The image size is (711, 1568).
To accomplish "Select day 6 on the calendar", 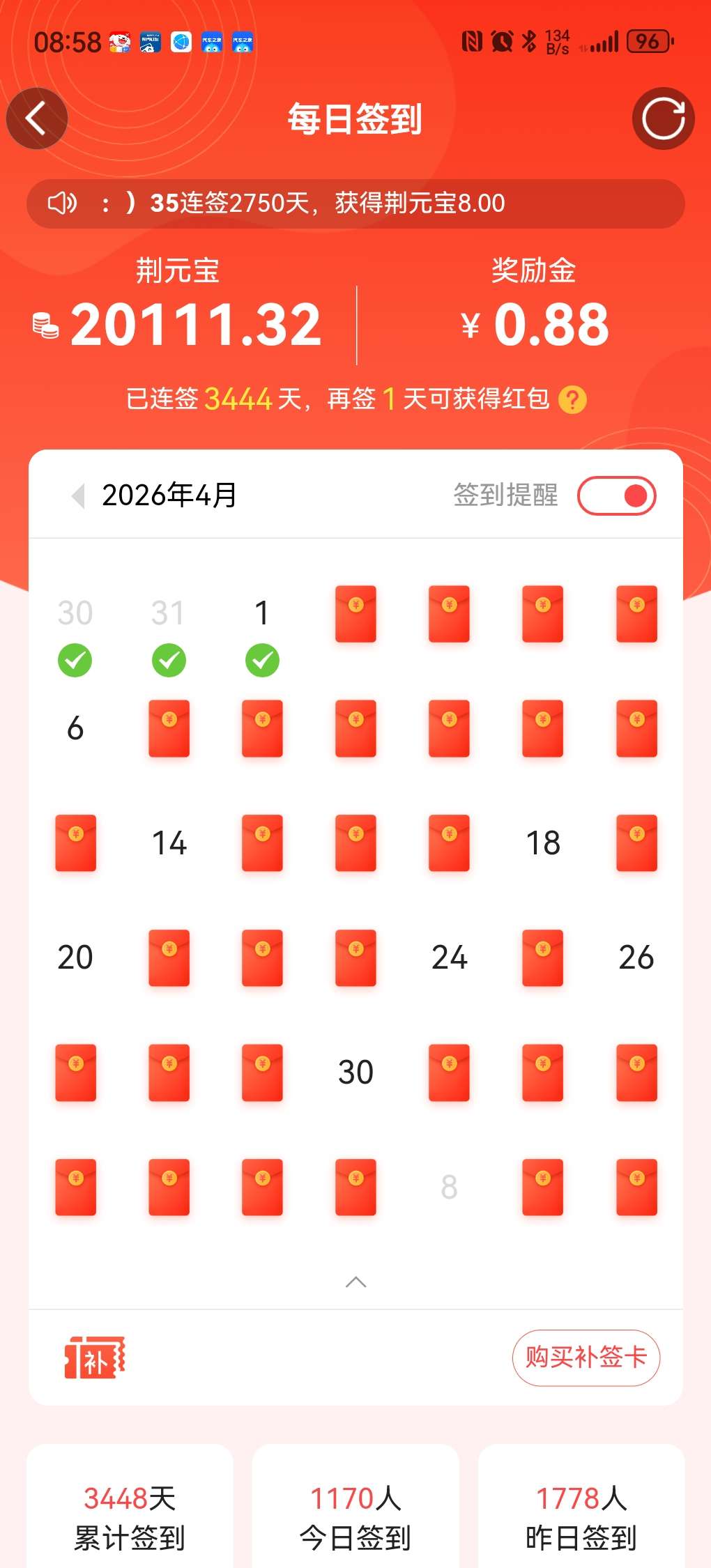I will tap(75, 729).
